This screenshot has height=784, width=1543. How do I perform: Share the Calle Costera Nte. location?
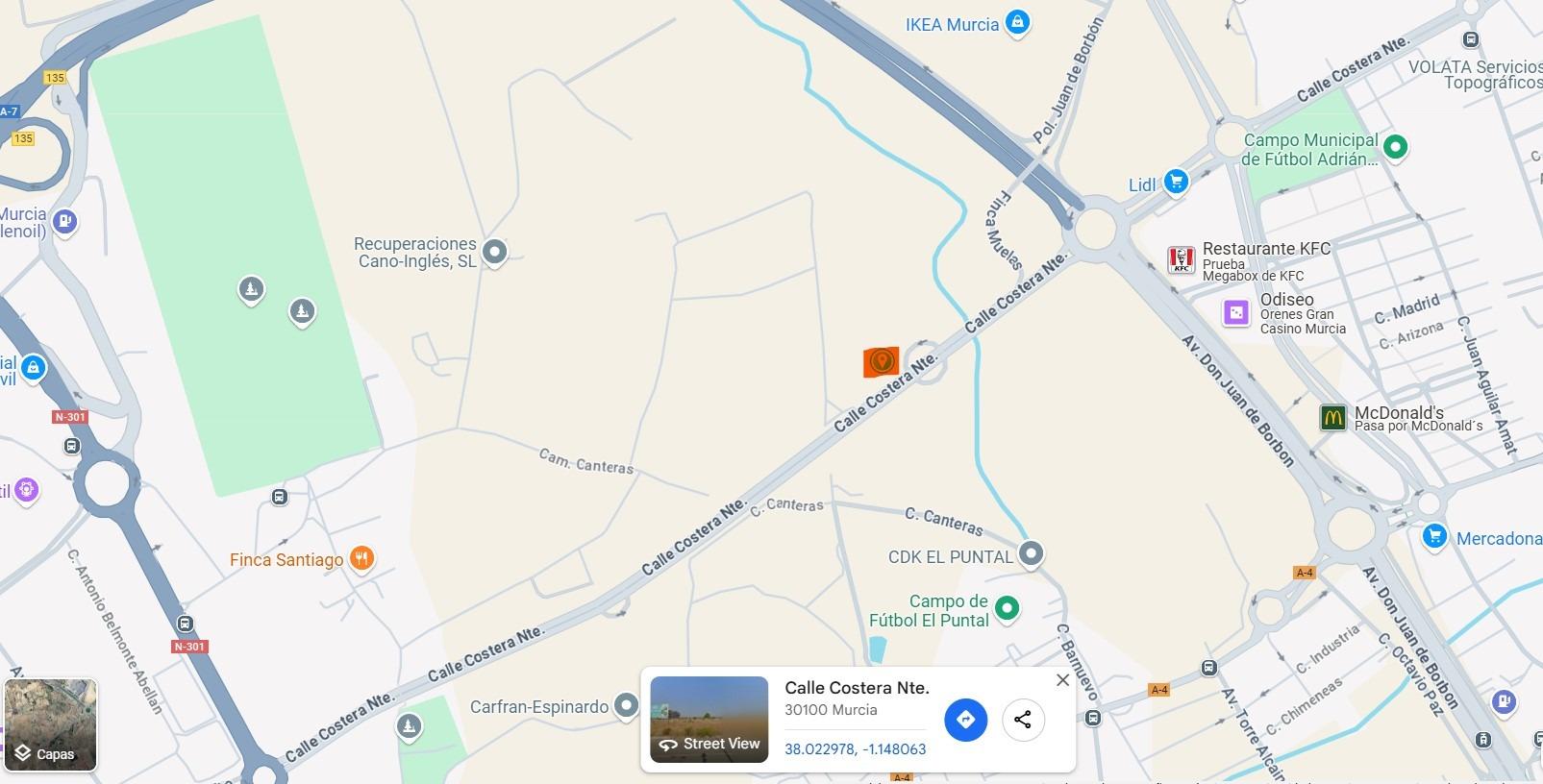coord(1023,720)
